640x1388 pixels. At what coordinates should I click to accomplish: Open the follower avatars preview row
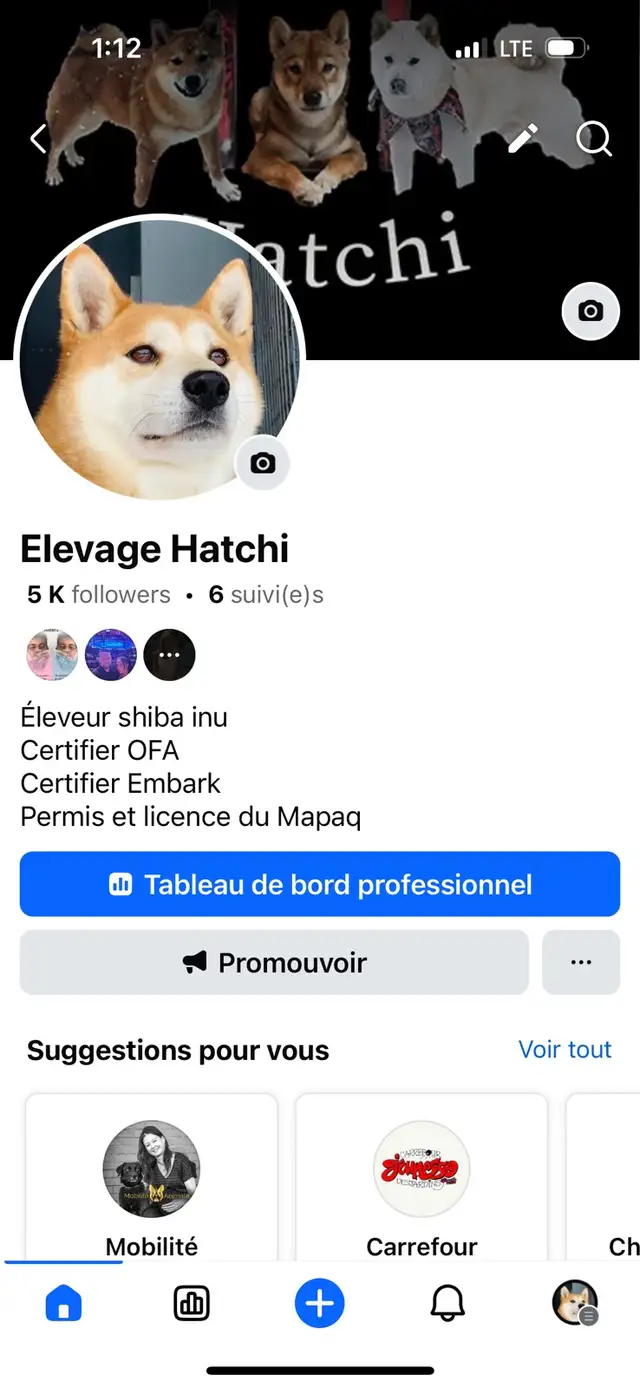point(110,655)
